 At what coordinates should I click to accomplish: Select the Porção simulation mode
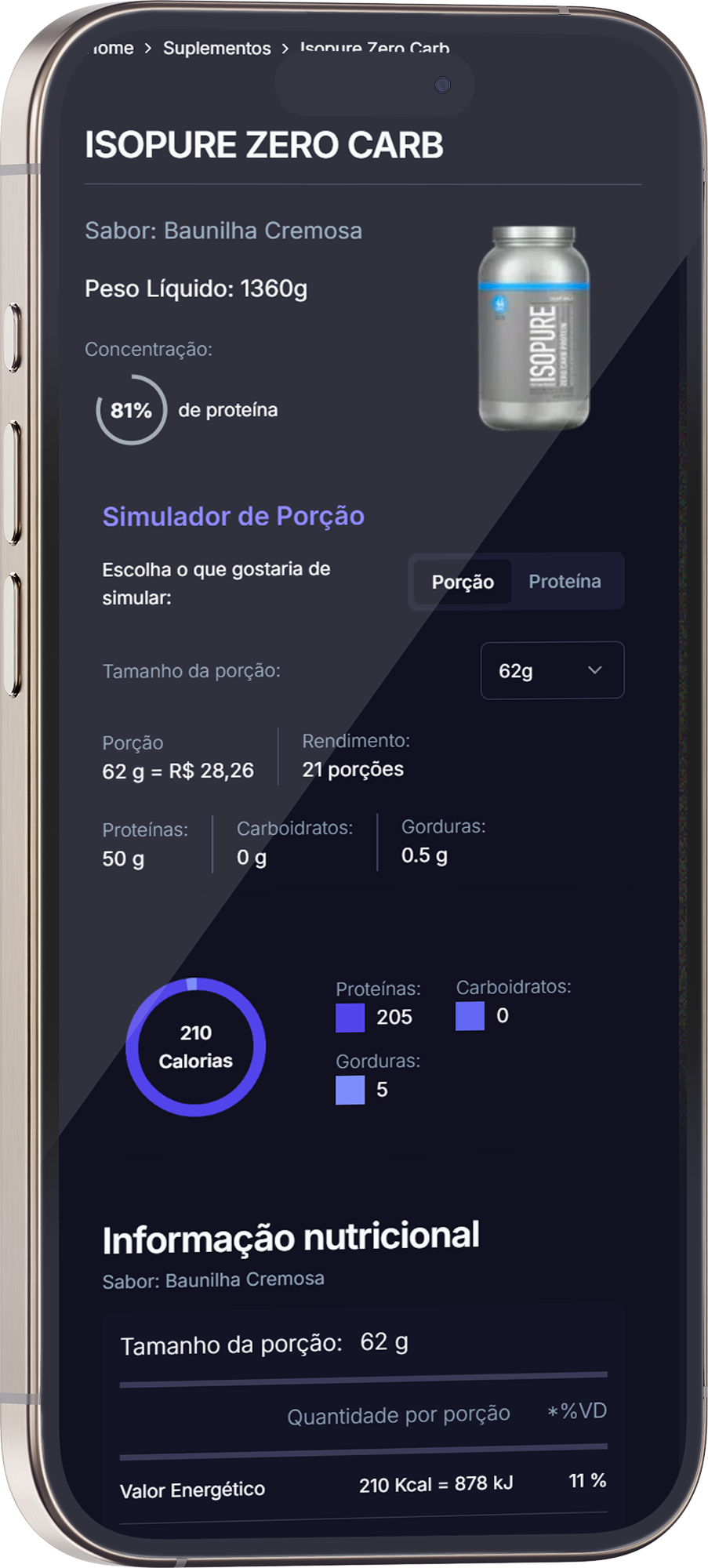tap(463, 581)
